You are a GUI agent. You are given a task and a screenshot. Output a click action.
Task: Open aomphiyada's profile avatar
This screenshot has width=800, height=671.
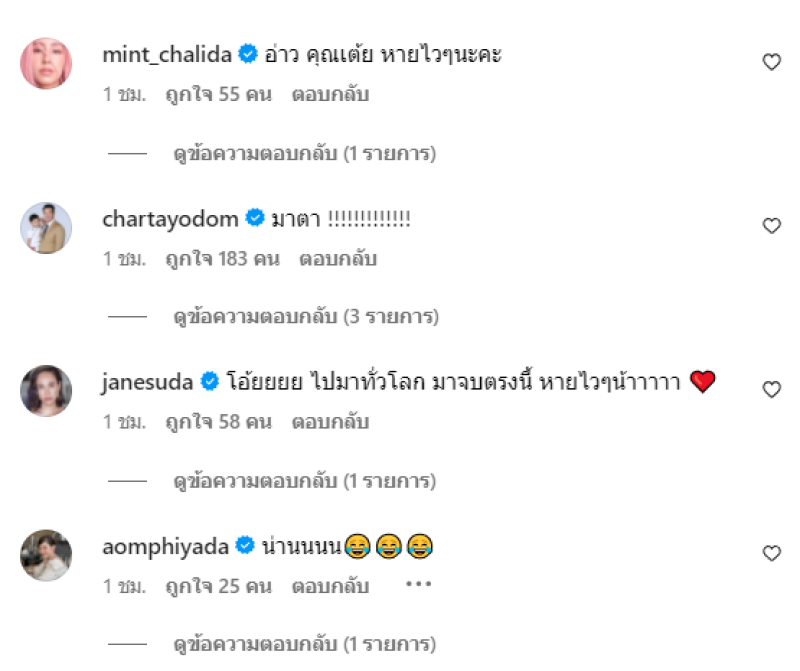[46, 555]
